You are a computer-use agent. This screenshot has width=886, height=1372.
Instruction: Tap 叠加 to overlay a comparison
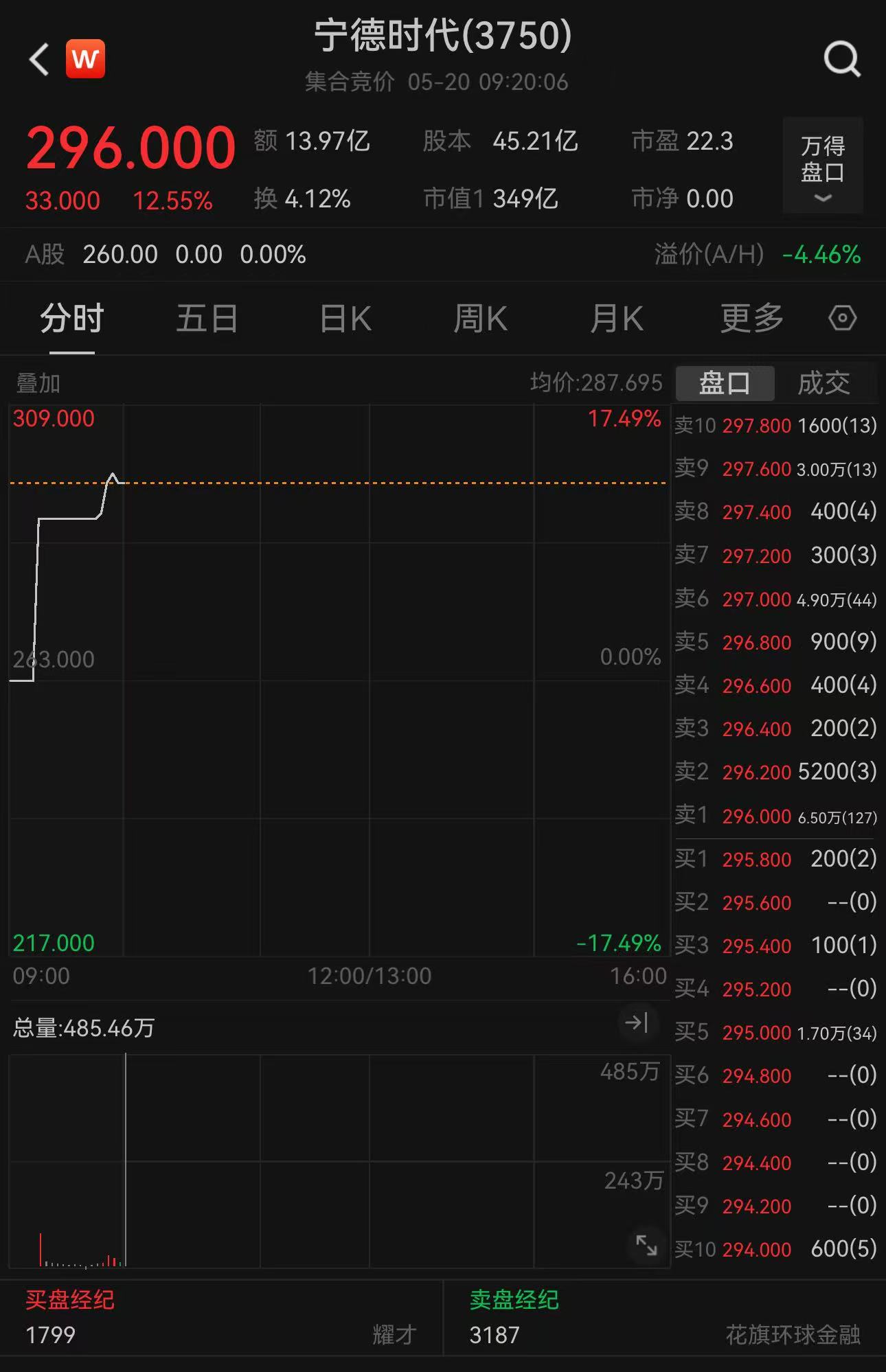tap(38, 383)
